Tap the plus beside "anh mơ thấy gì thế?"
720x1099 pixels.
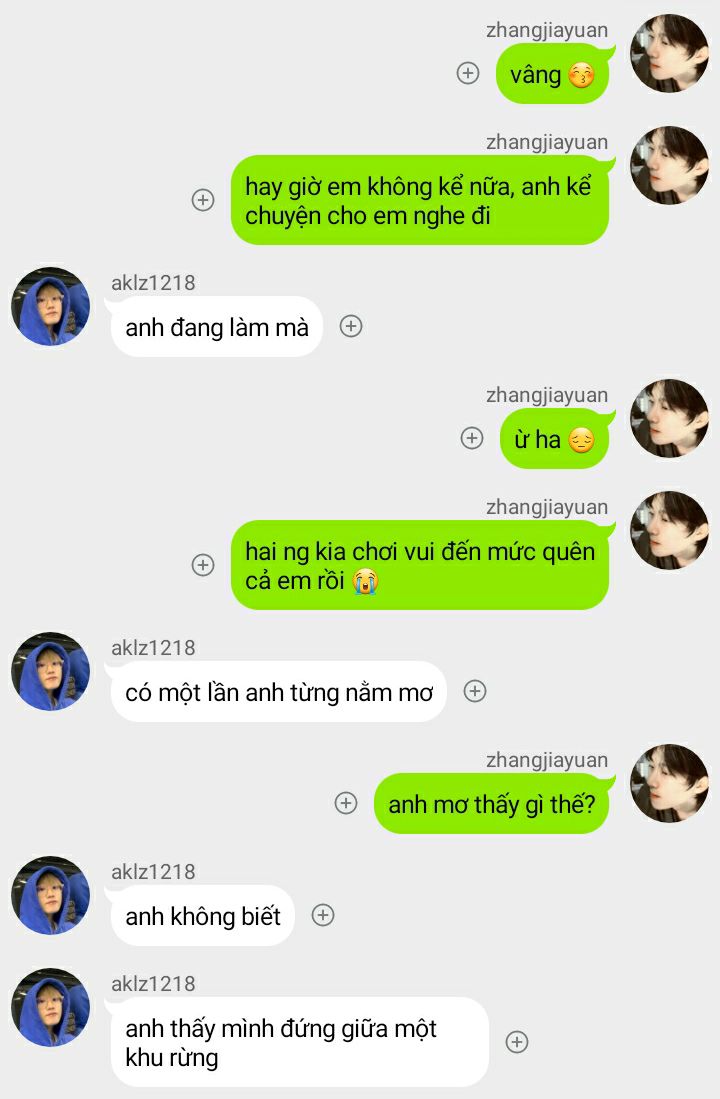[346, 803]
